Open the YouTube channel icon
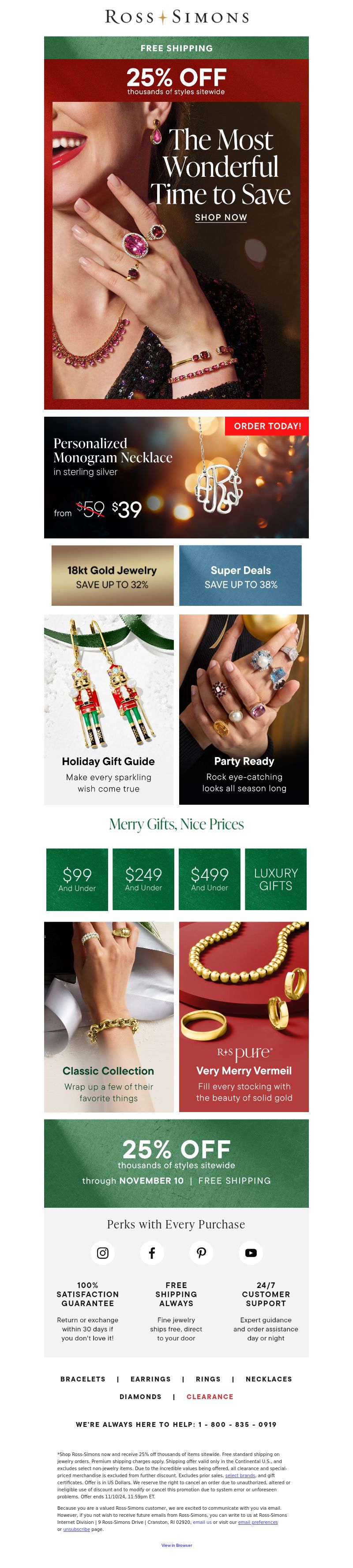Viewport: 353px width, 1568px height. pos(251,1253)
